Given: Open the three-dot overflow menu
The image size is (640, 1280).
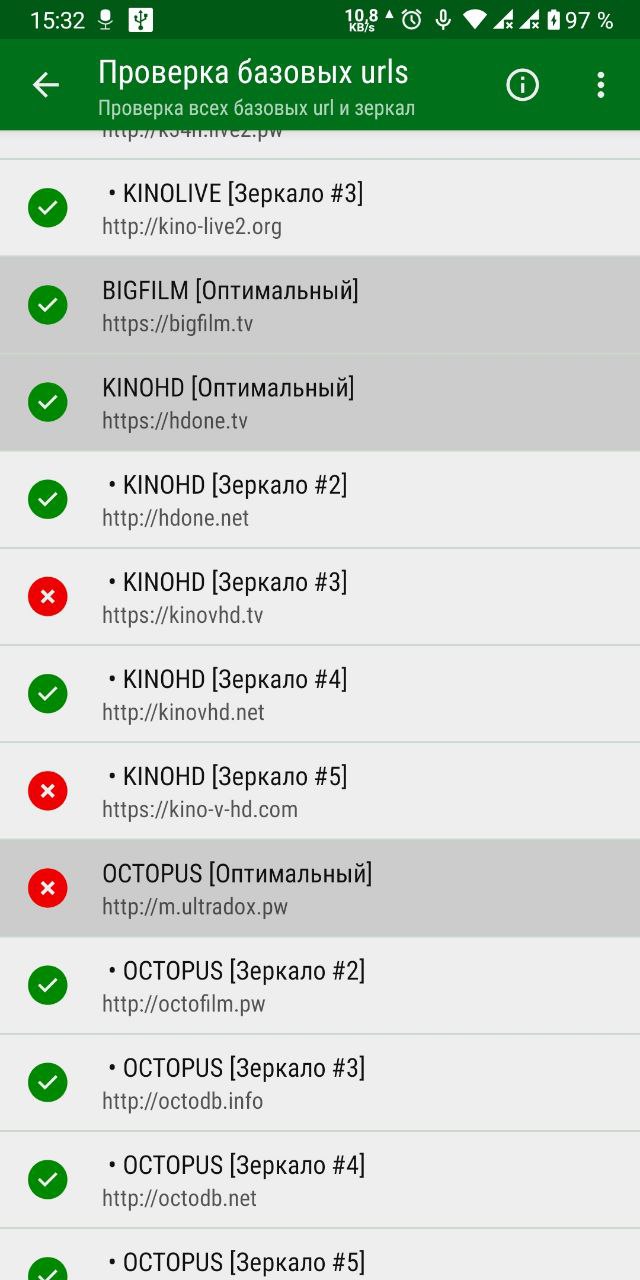Looking at the screenshot, I should (600, 85).
